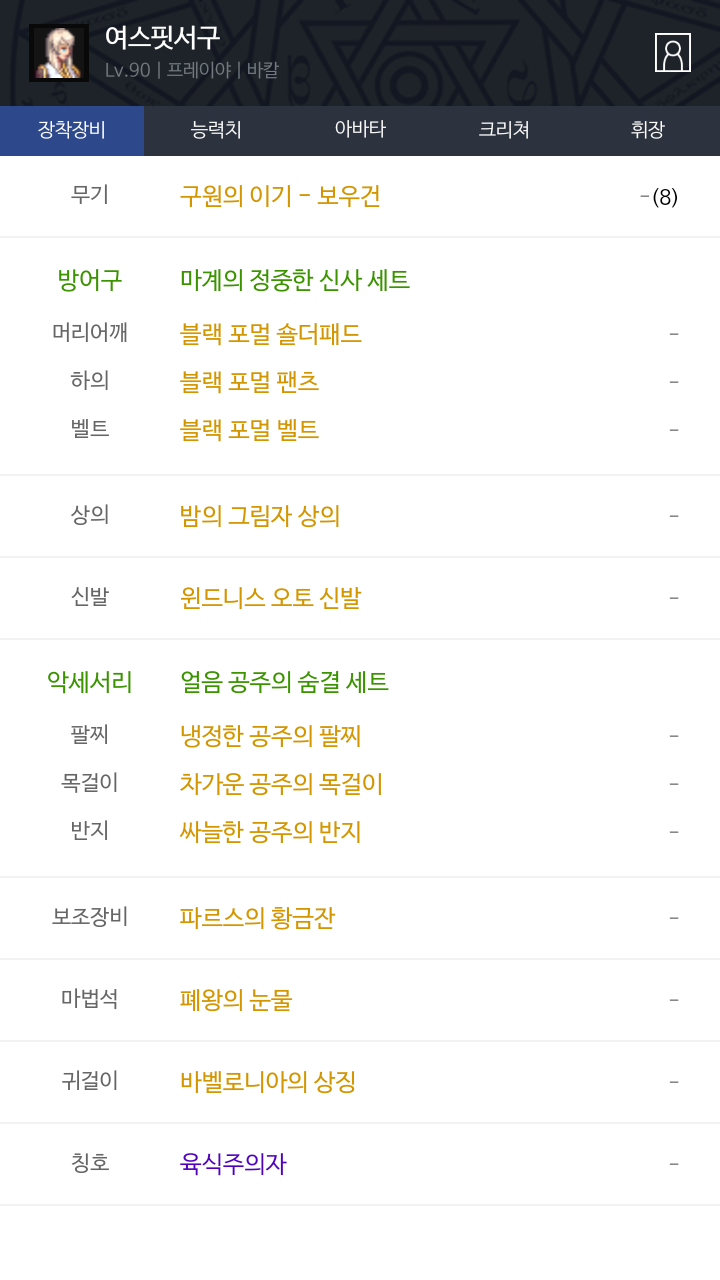Image resolution: width=720 pixels, height=1280 pixels.
Task: Switch to the 크리쳐 tab
Action: click(x=504, y=130)
